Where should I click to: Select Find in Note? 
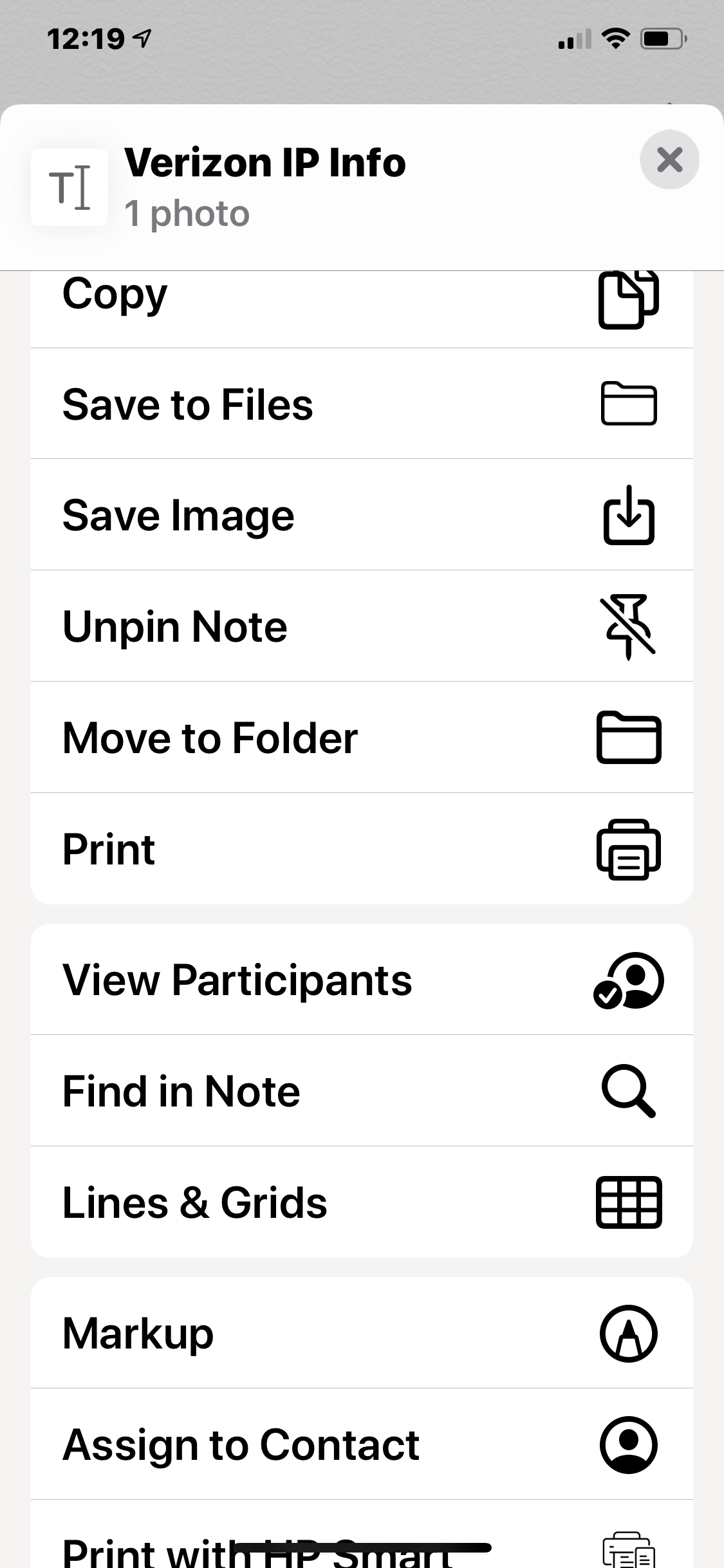click(x=362, y=1091)
